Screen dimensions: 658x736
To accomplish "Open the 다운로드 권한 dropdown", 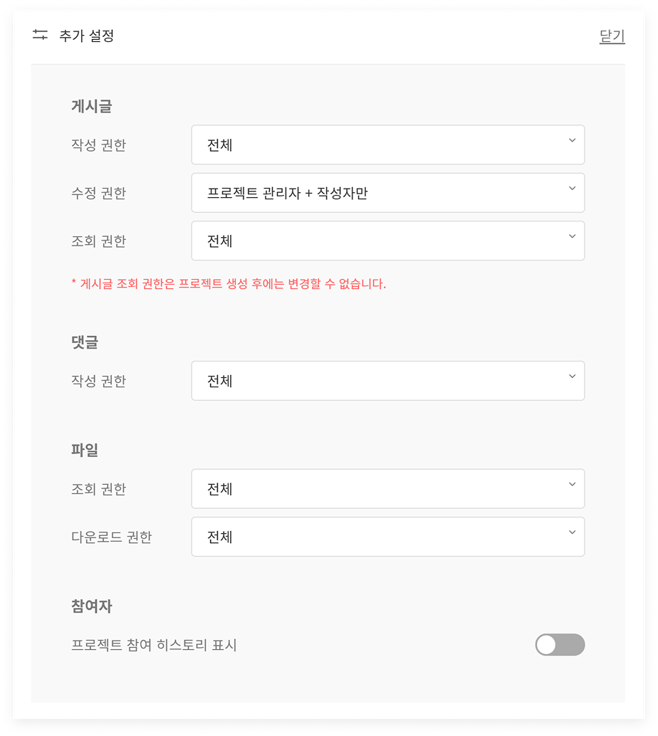I will tap(387, 537).
